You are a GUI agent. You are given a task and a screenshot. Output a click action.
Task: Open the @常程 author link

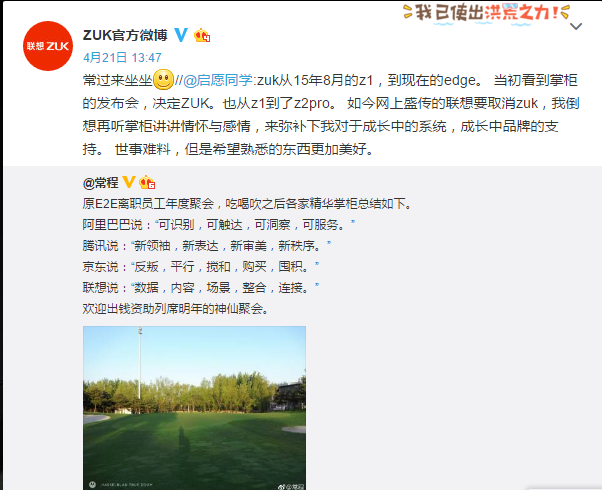pos(103,182)
